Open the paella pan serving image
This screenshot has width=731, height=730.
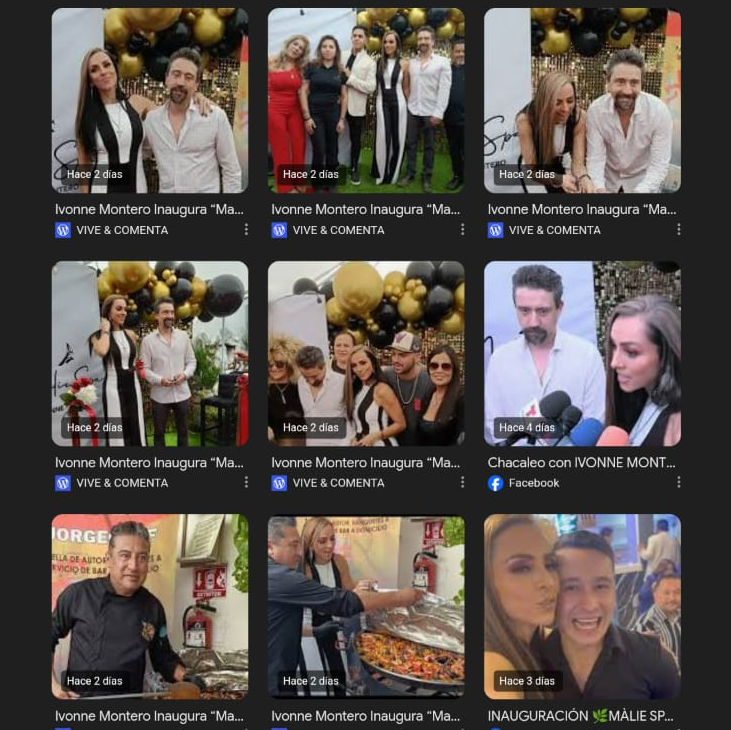click(x=366, y=606)
